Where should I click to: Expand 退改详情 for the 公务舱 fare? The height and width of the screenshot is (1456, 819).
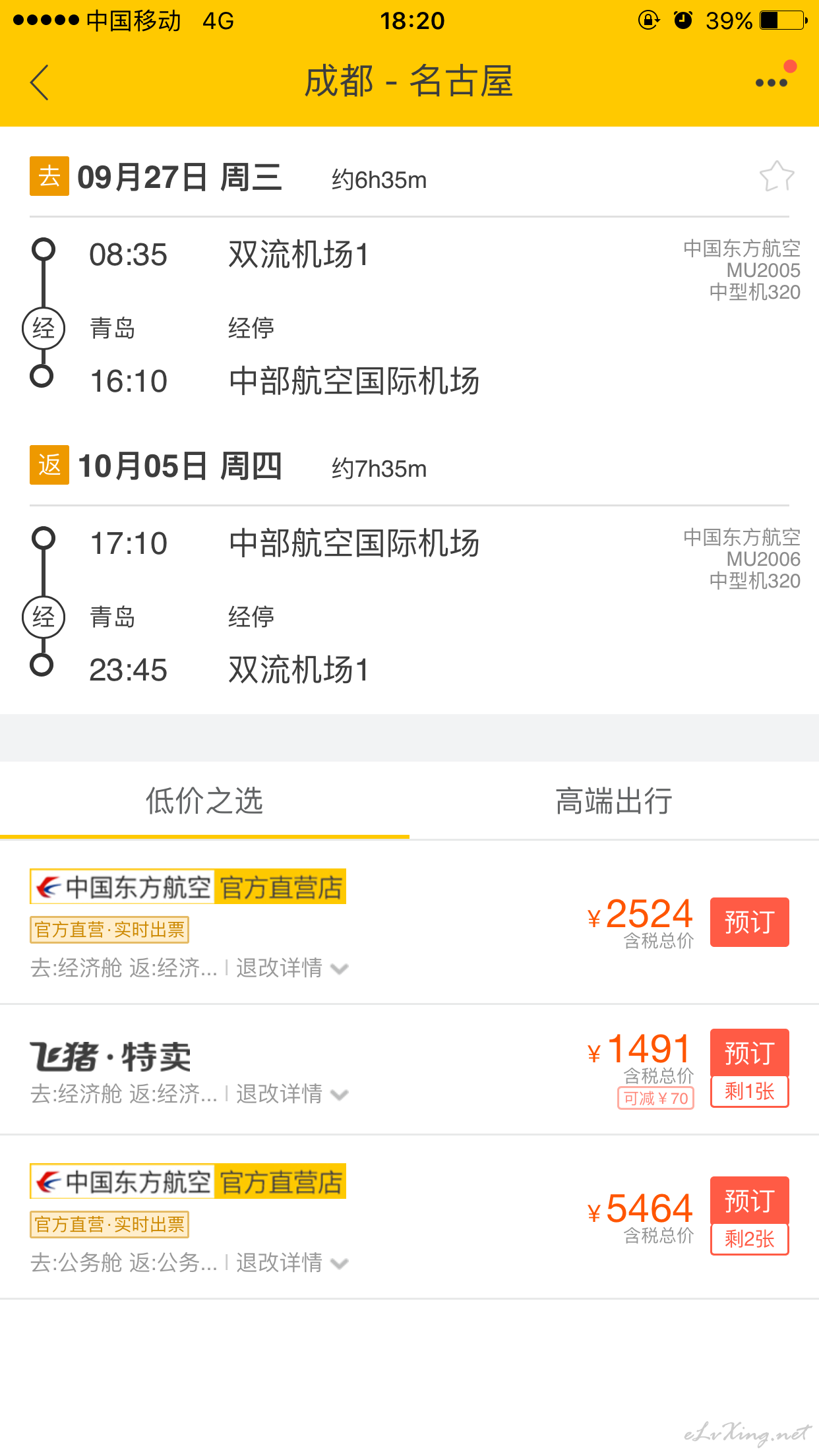pos(291,1263)
